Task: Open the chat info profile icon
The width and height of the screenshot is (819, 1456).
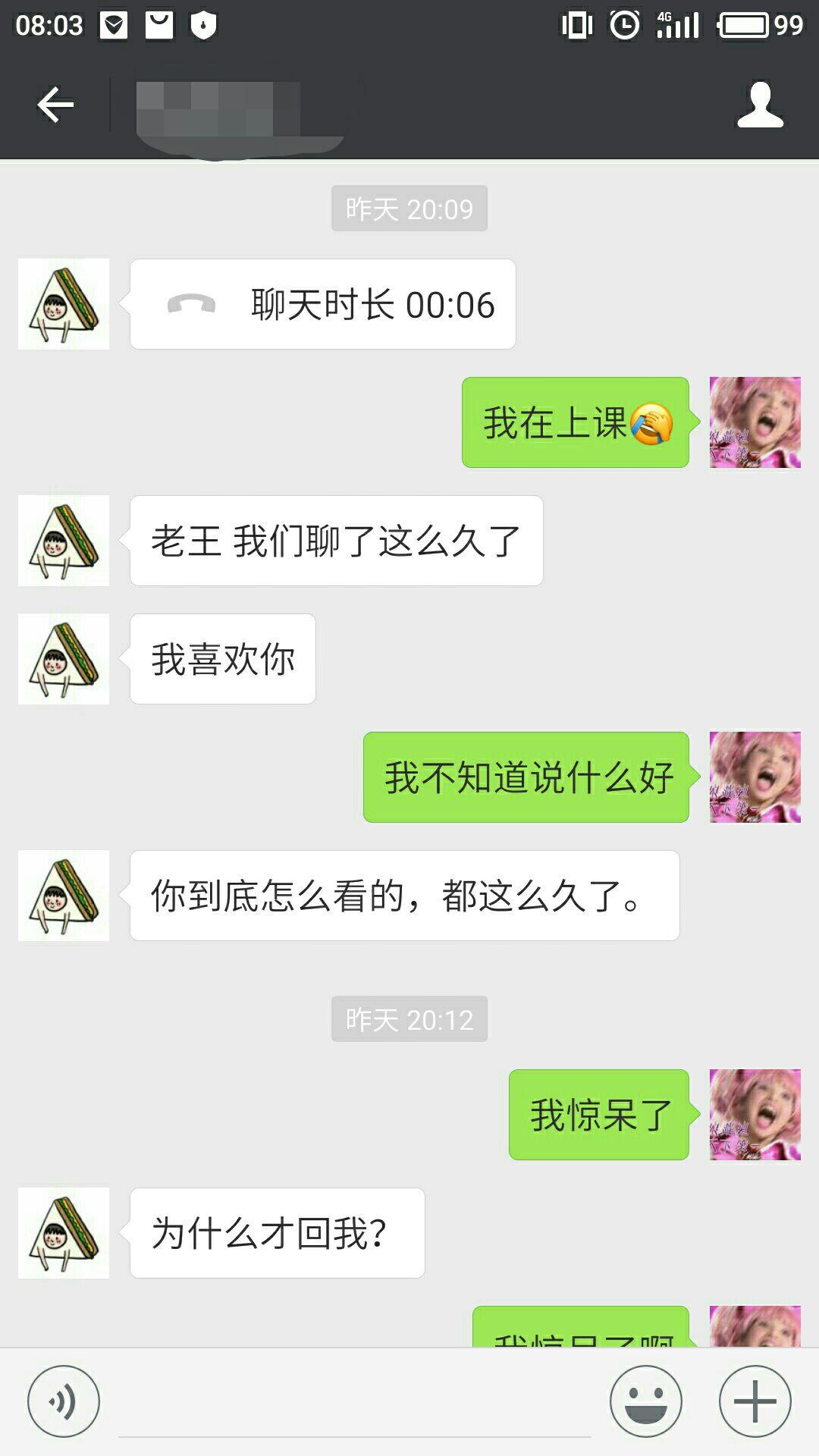Action: 760,105
